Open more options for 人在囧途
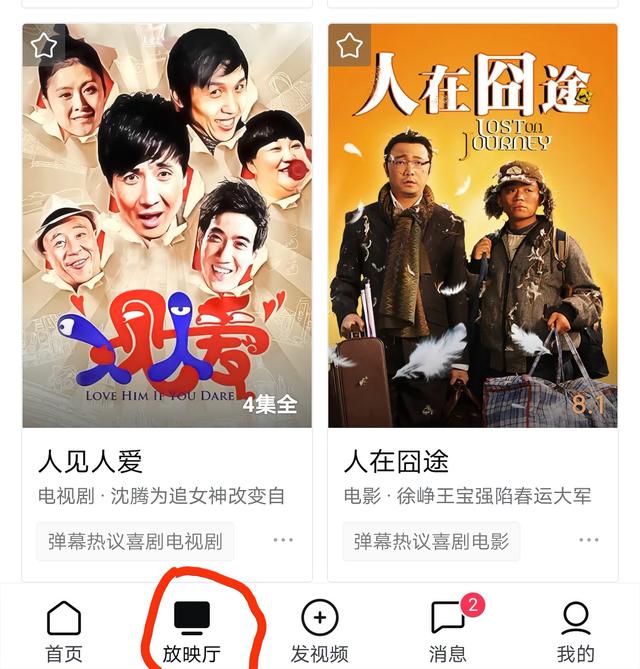The image size is (640, 669). coord(589,541)
